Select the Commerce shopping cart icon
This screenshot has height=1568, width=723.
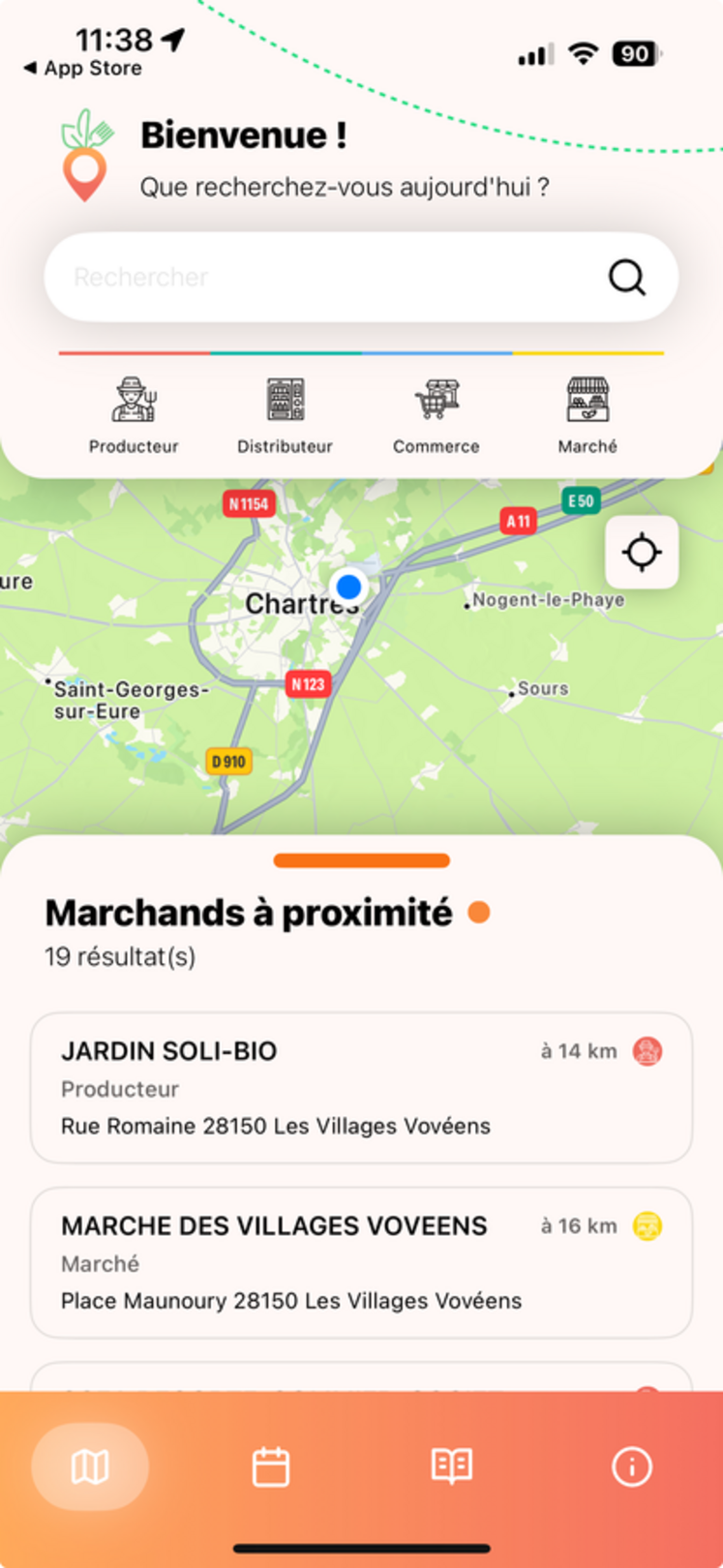click(435, 400)
